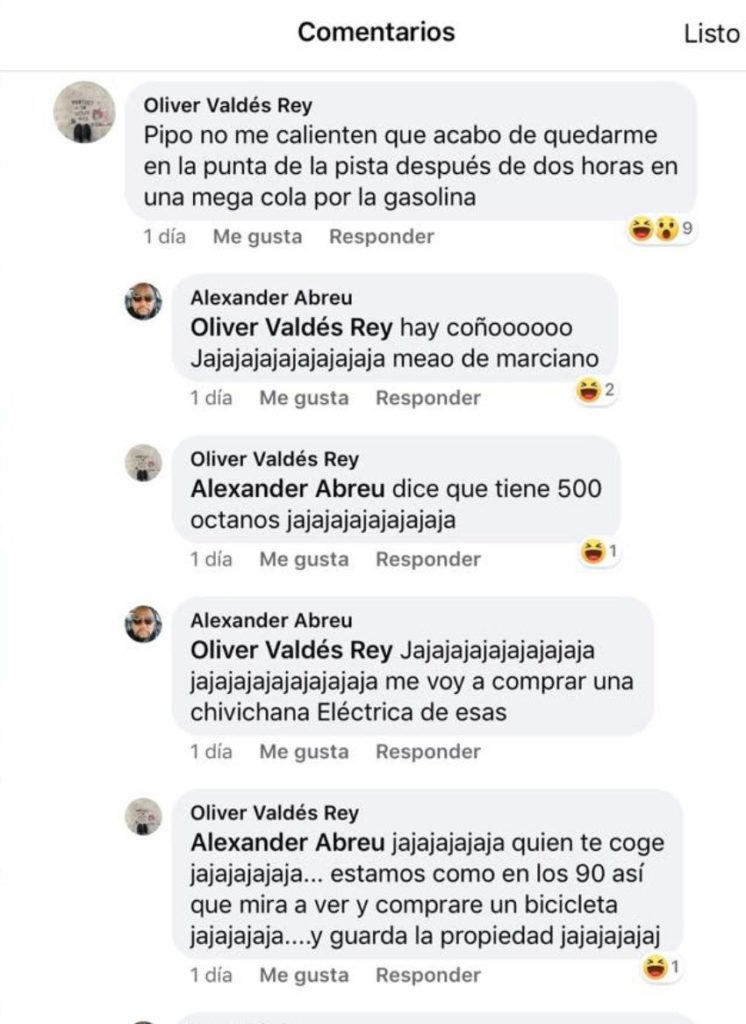Like the 'chivichana Eléctrica' comment
This screenshot has height=1024, width=746.
tap(304, 752)
